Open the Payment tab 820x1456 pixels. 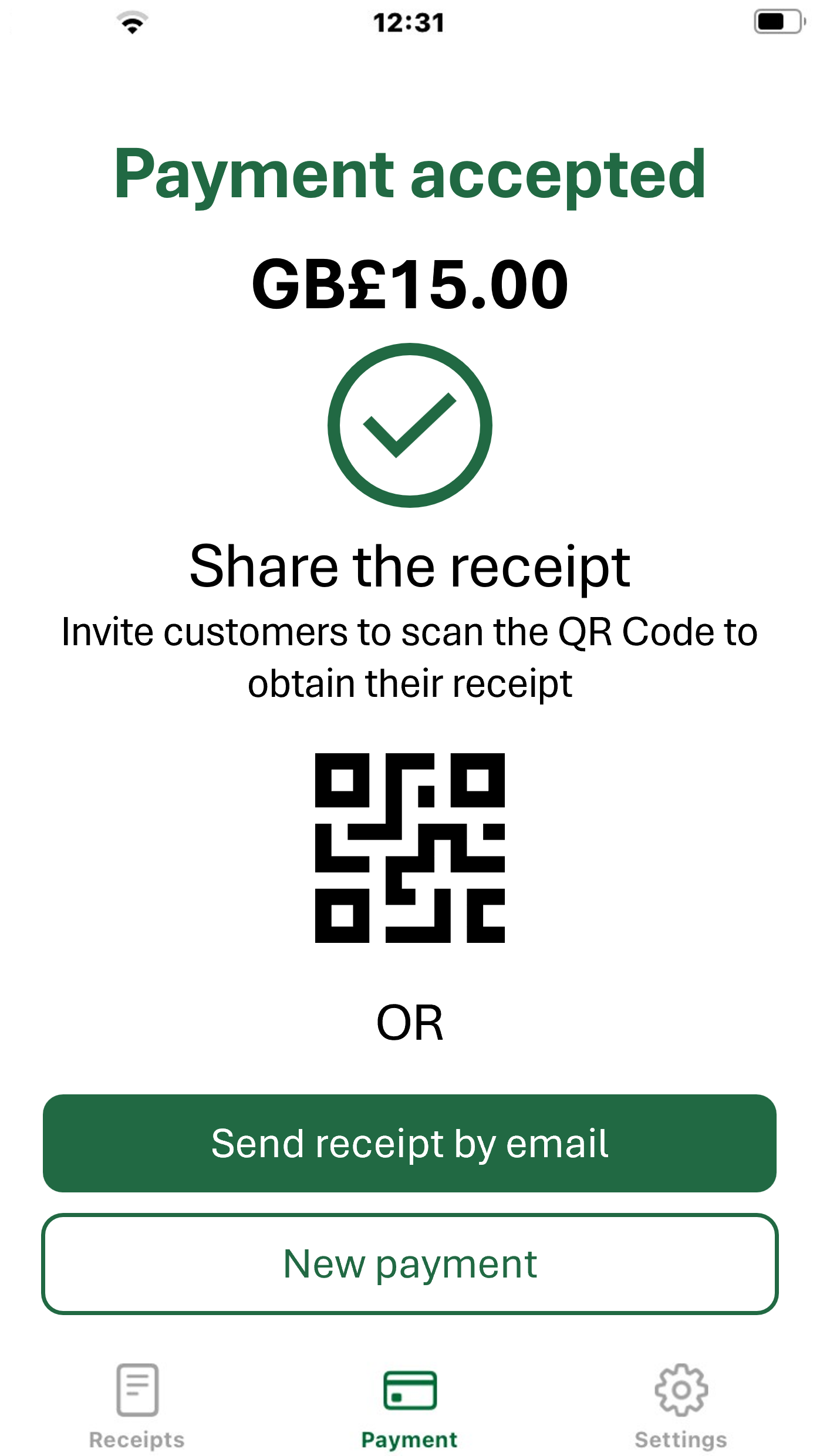point(410,1406)
